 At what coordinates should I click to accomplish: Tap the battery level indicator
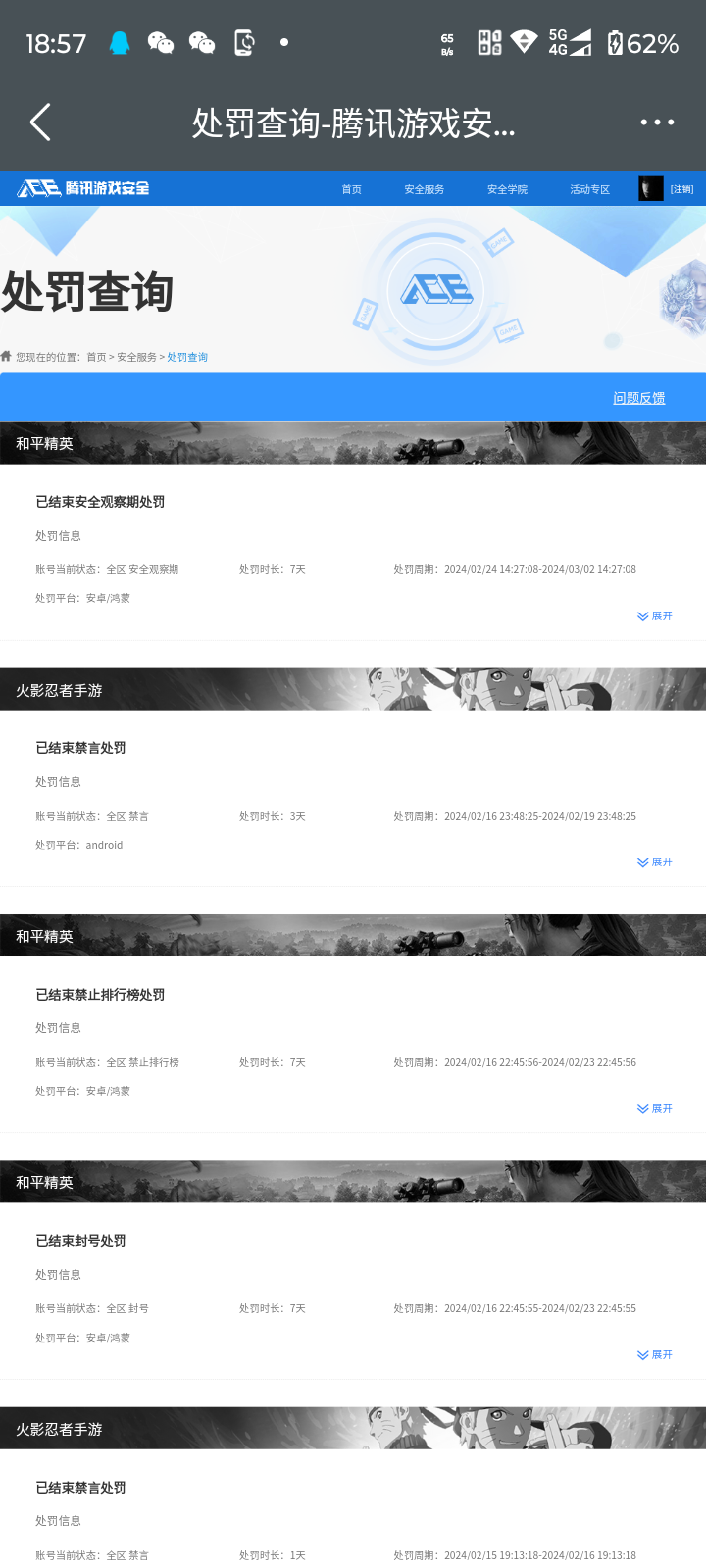(644, 42)
